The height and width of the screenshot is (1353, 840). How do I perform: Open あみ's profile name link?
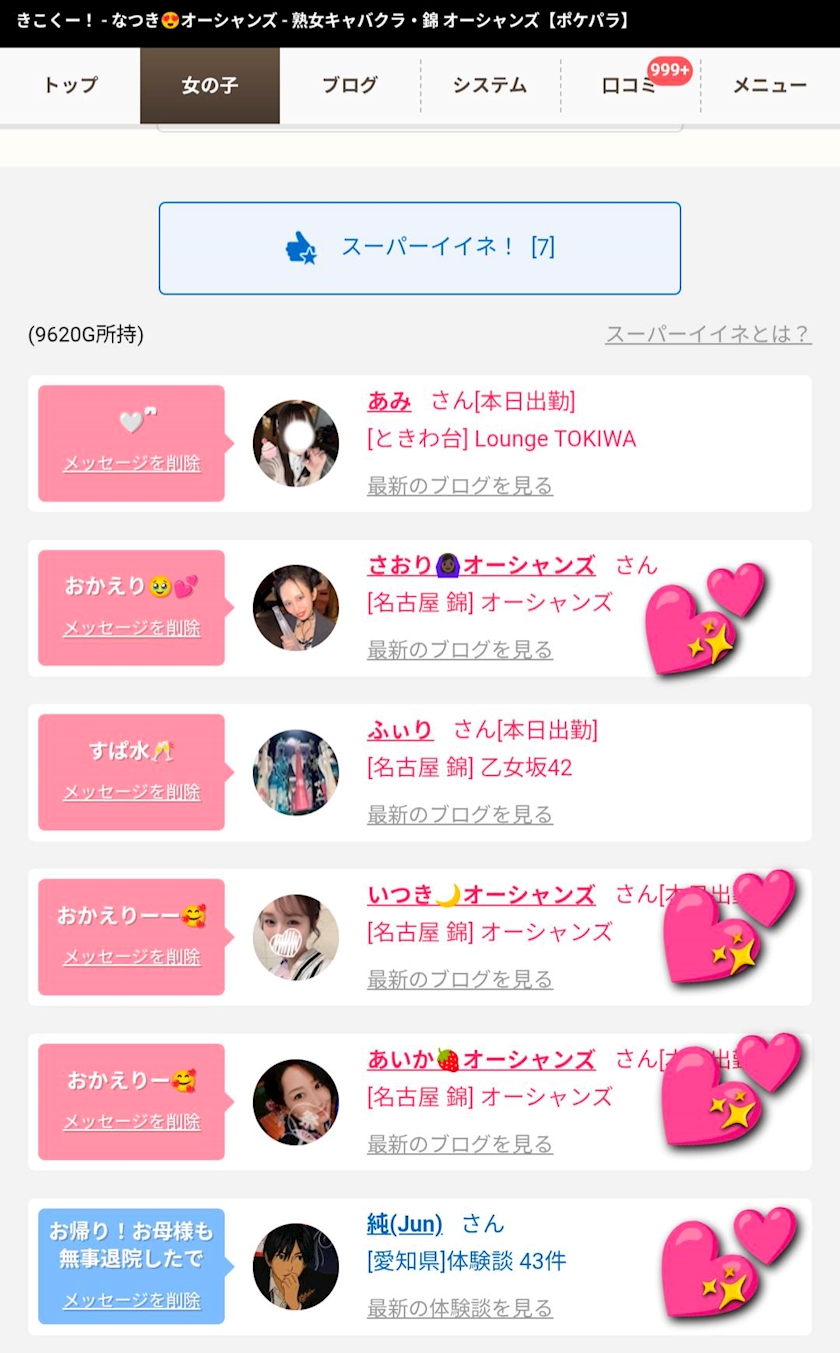389,401
